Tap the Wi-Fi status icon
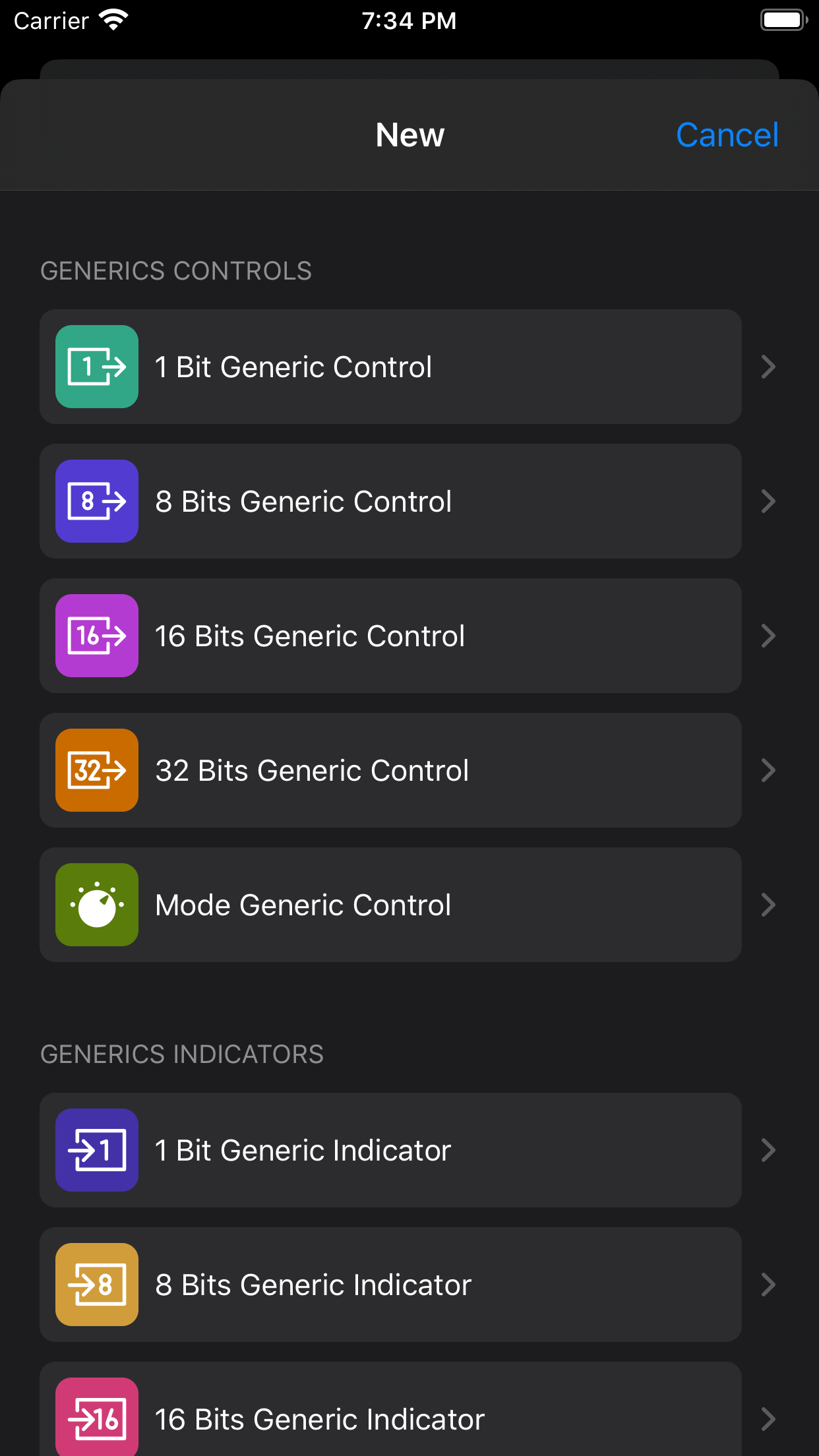The height and width of the screenshot is (1456, 819). click(x=112, y=20)
